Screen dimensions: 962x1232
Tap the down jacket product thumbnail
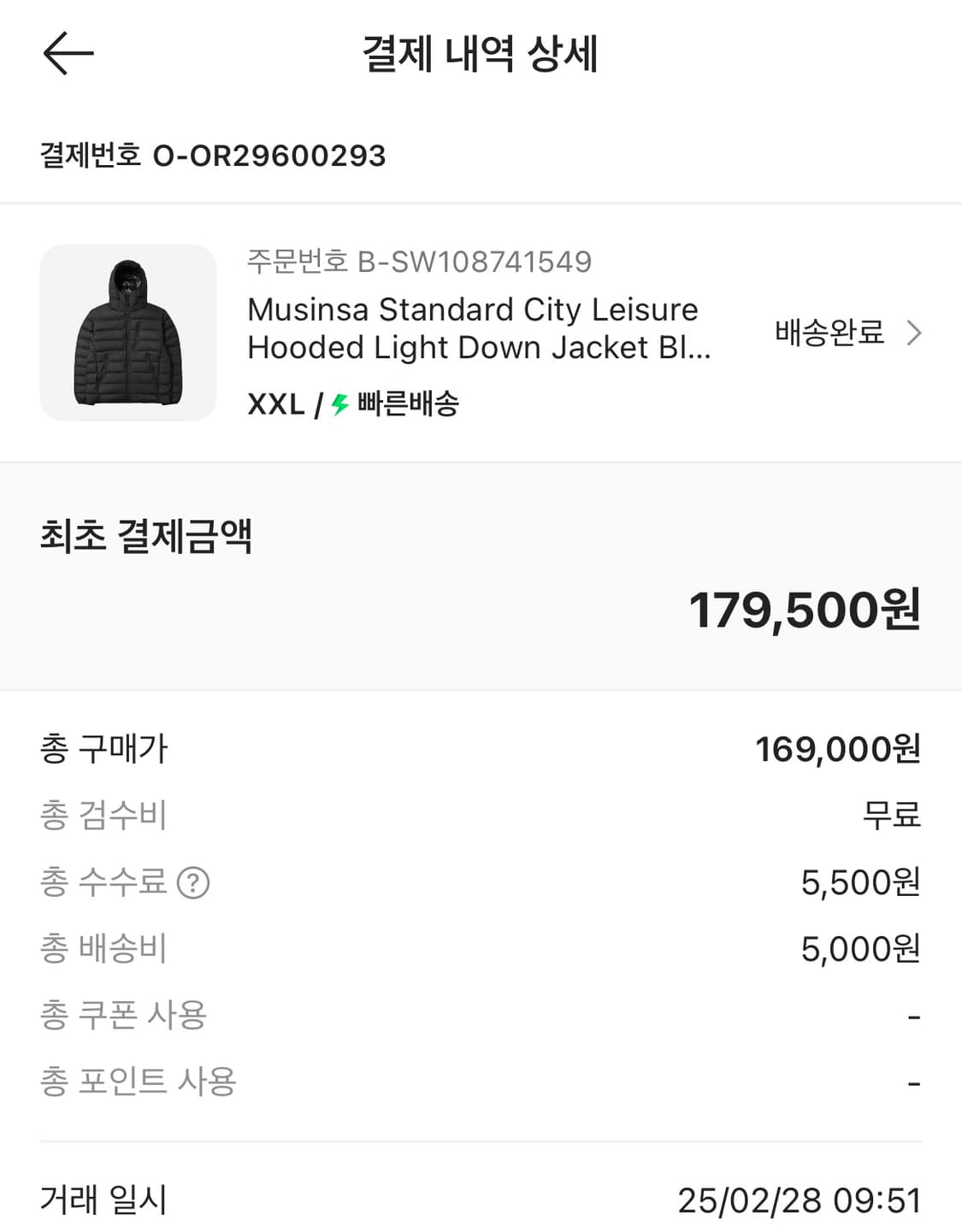[x=128, y=332]
